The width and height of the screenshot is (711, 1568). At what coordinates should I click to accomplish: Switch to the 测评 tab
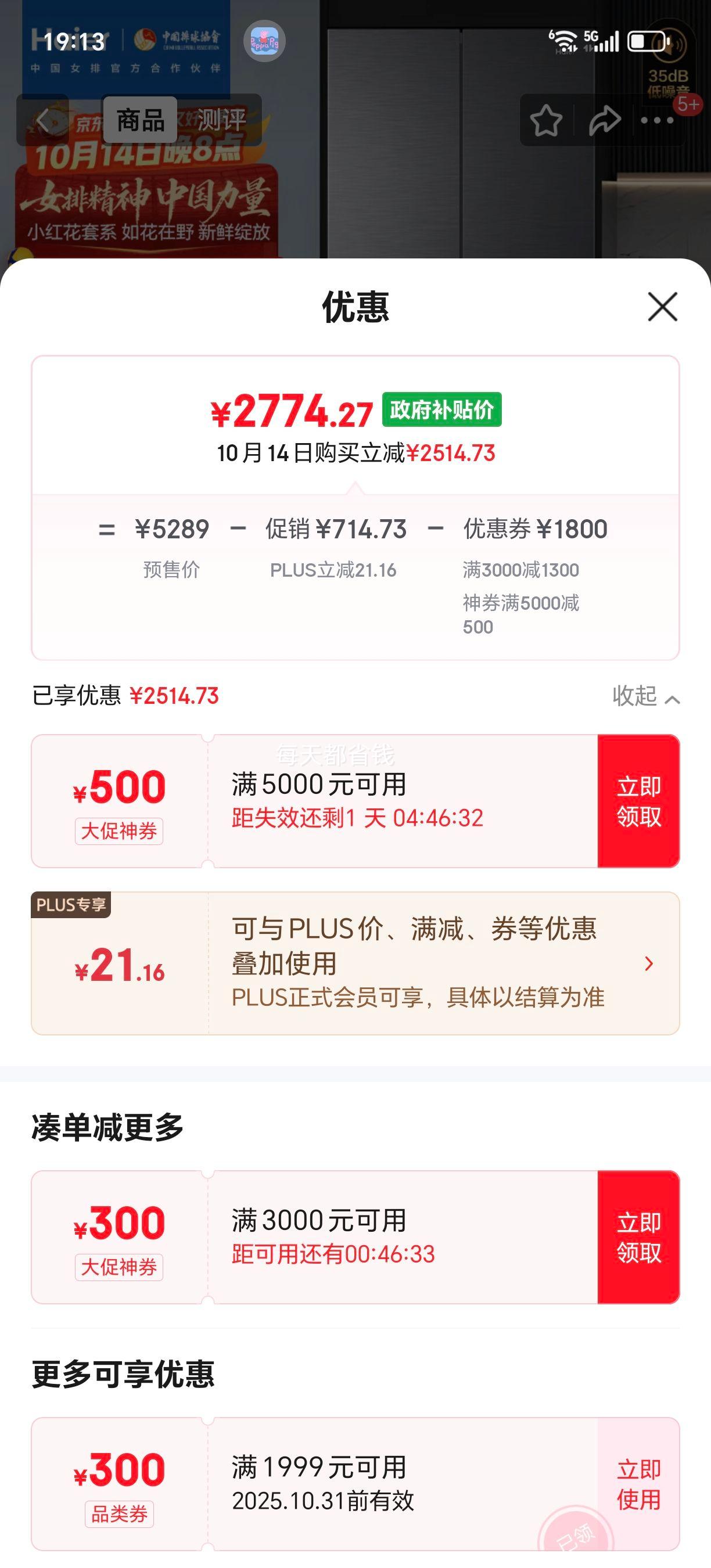coord(221,120)
